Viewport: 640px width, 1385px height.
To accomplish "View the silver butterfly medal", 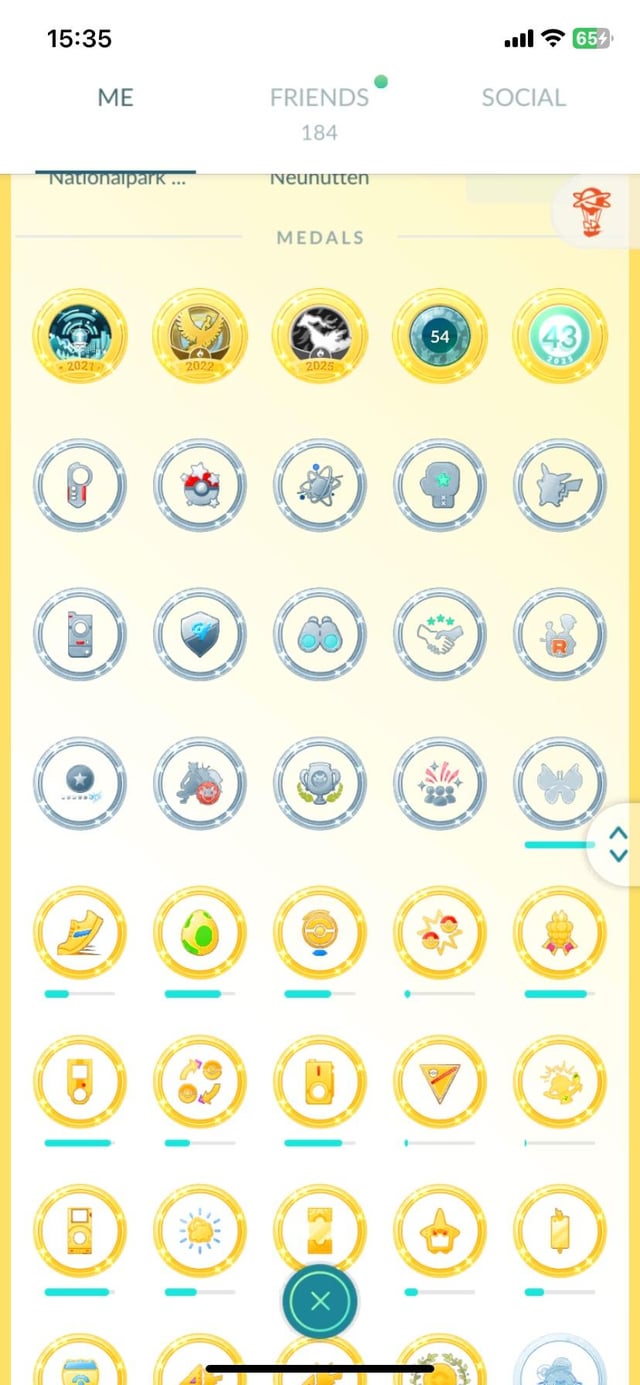I will [560, 783].
